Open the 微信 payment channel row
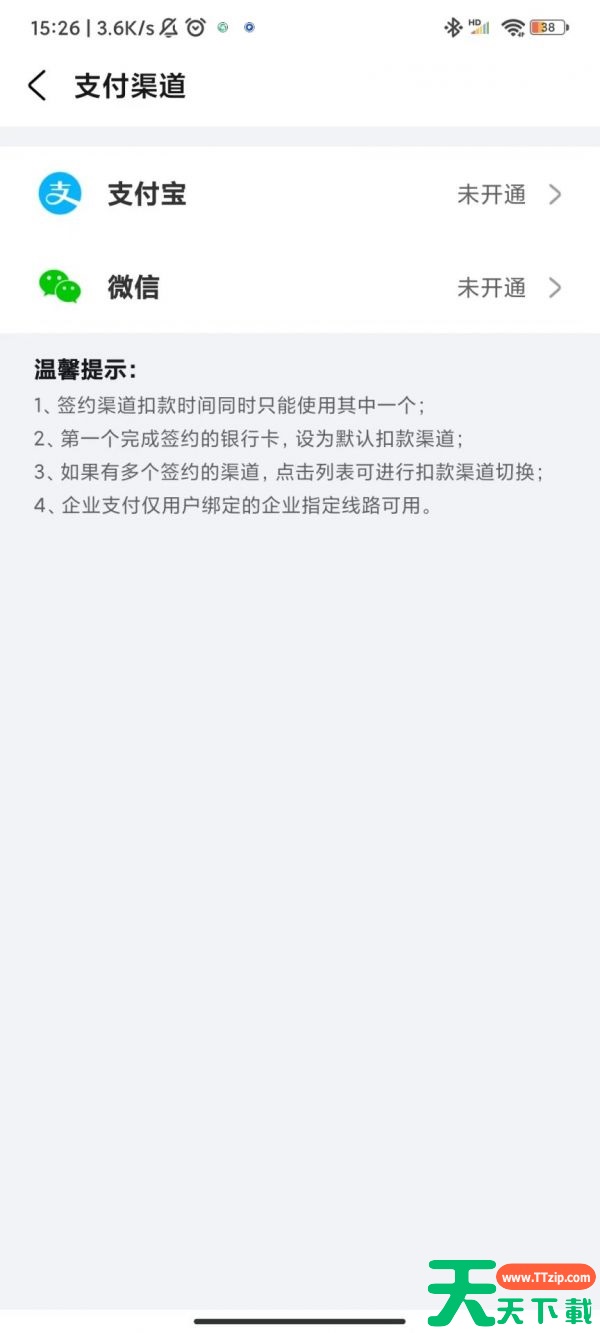 pos(300,287)
